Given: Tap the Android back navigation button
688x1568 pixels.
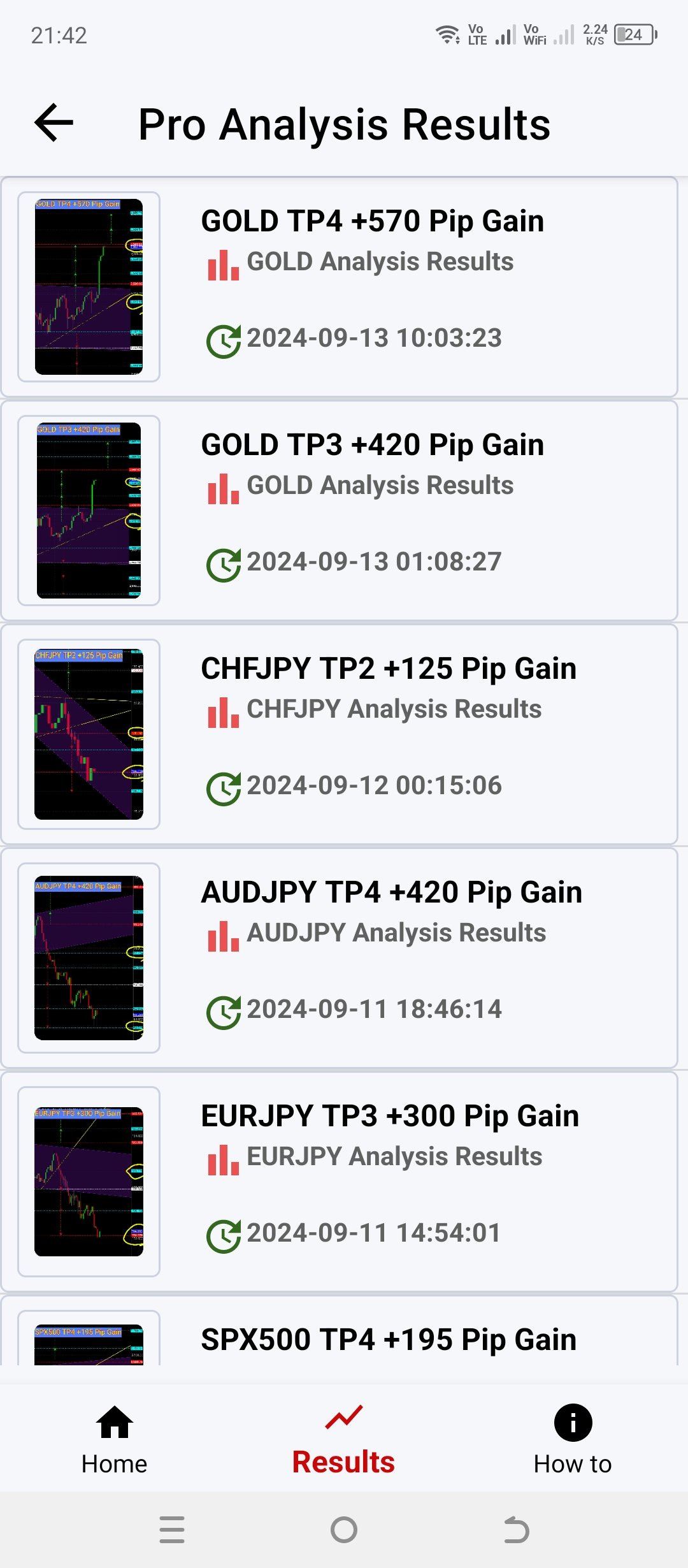Looking at the screenshot, I should click(516, 1527).
